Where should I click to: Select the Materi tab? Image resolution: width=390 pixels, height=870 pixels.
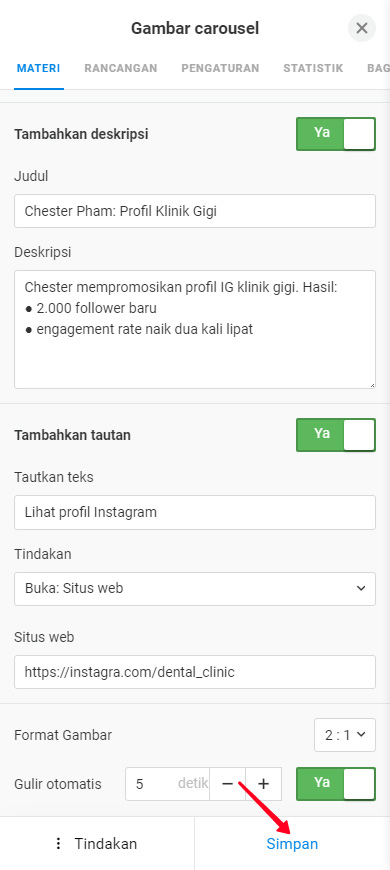38,68
